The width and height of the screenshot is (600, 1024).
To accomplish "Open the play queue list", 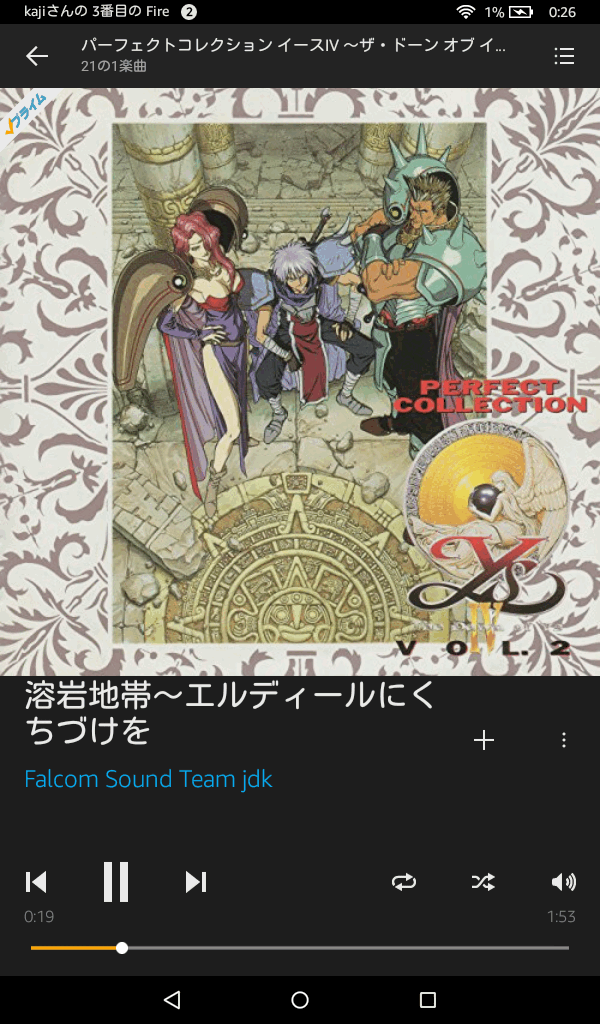I will point(564,56).
